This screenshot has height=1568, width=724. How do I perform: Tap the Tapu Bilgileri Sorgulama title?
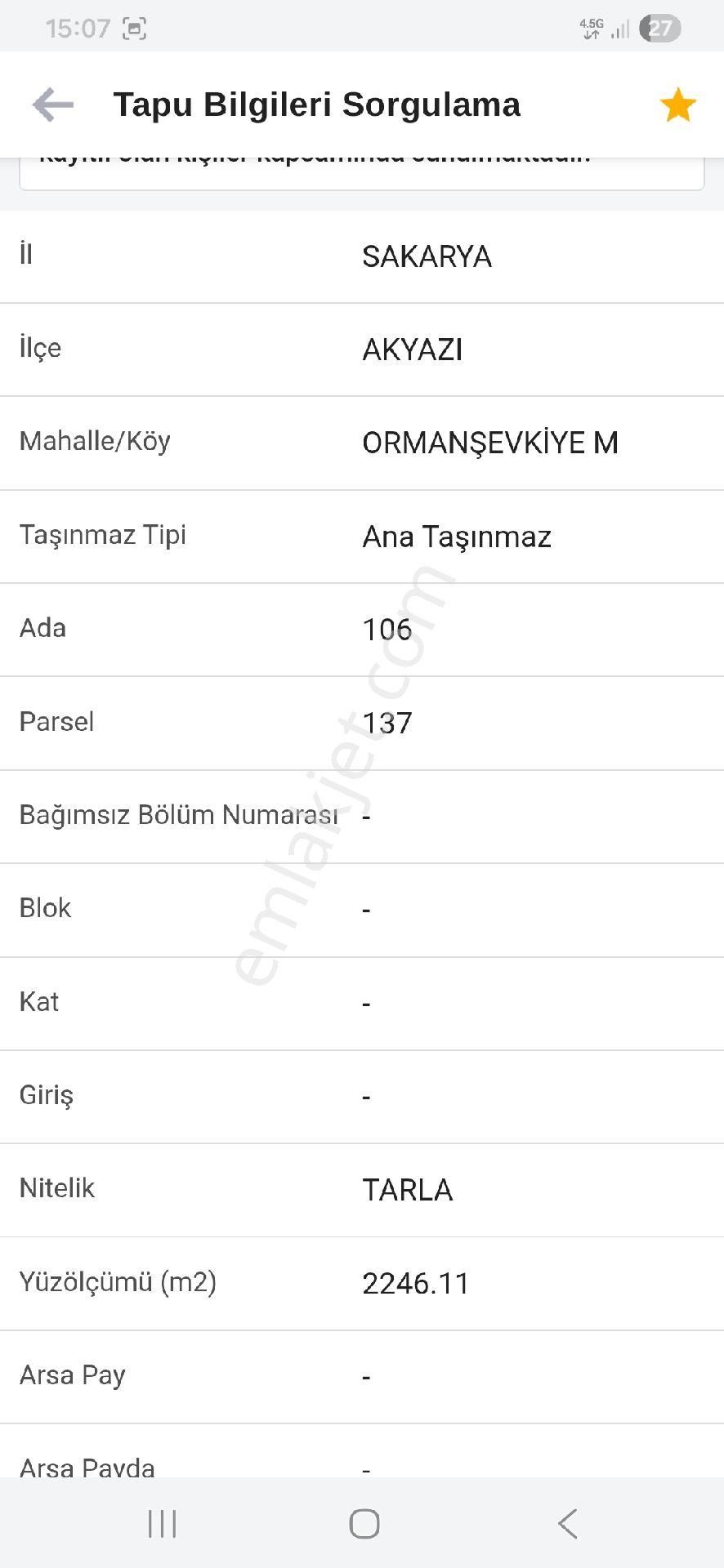point(318,105)
